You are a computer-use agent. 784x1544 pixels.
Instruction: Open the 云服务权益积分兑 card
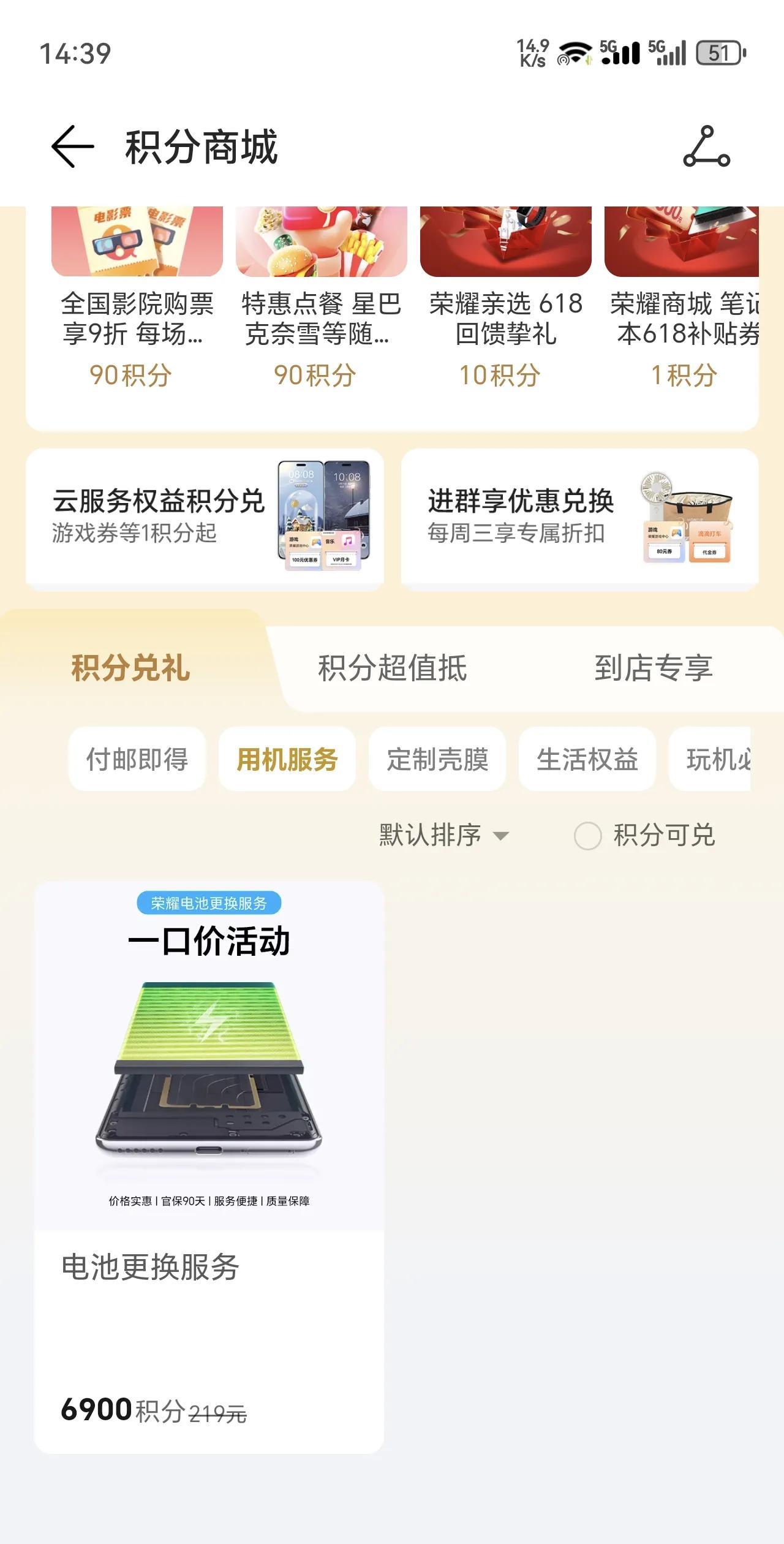pos(205,520)
